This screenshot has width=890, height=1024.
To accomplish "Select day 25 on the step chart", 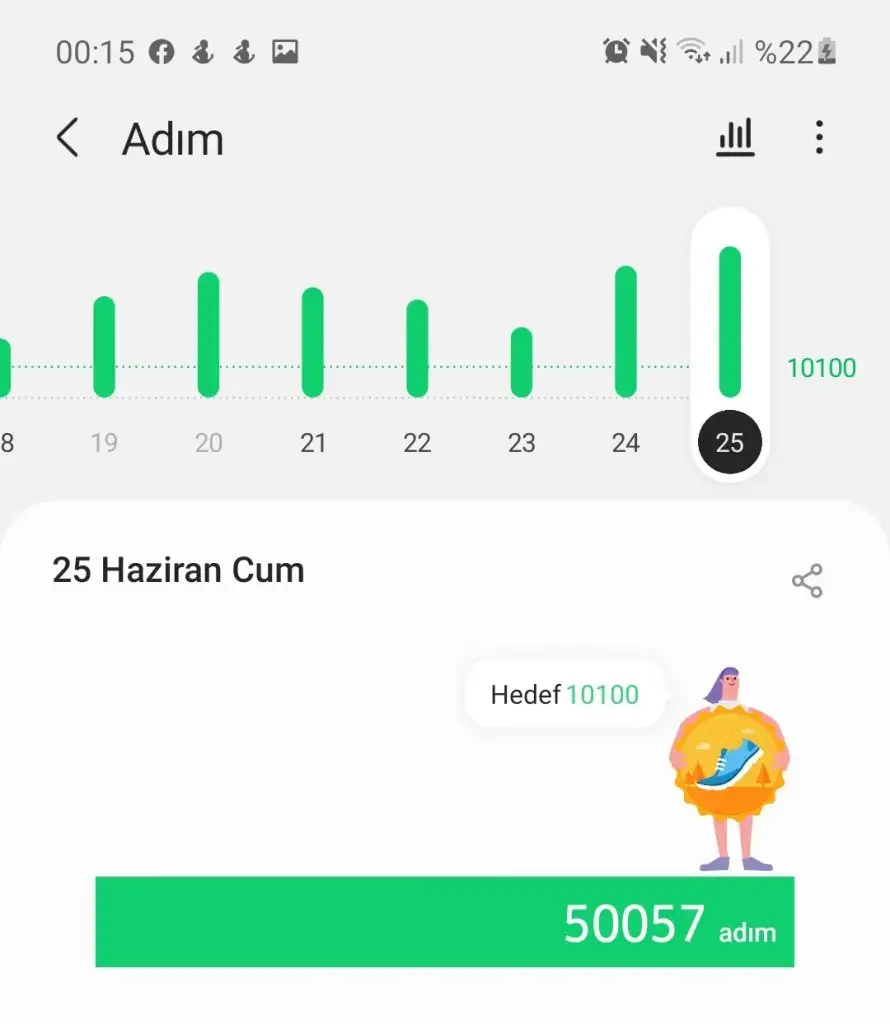I will (x=729, y=441).
